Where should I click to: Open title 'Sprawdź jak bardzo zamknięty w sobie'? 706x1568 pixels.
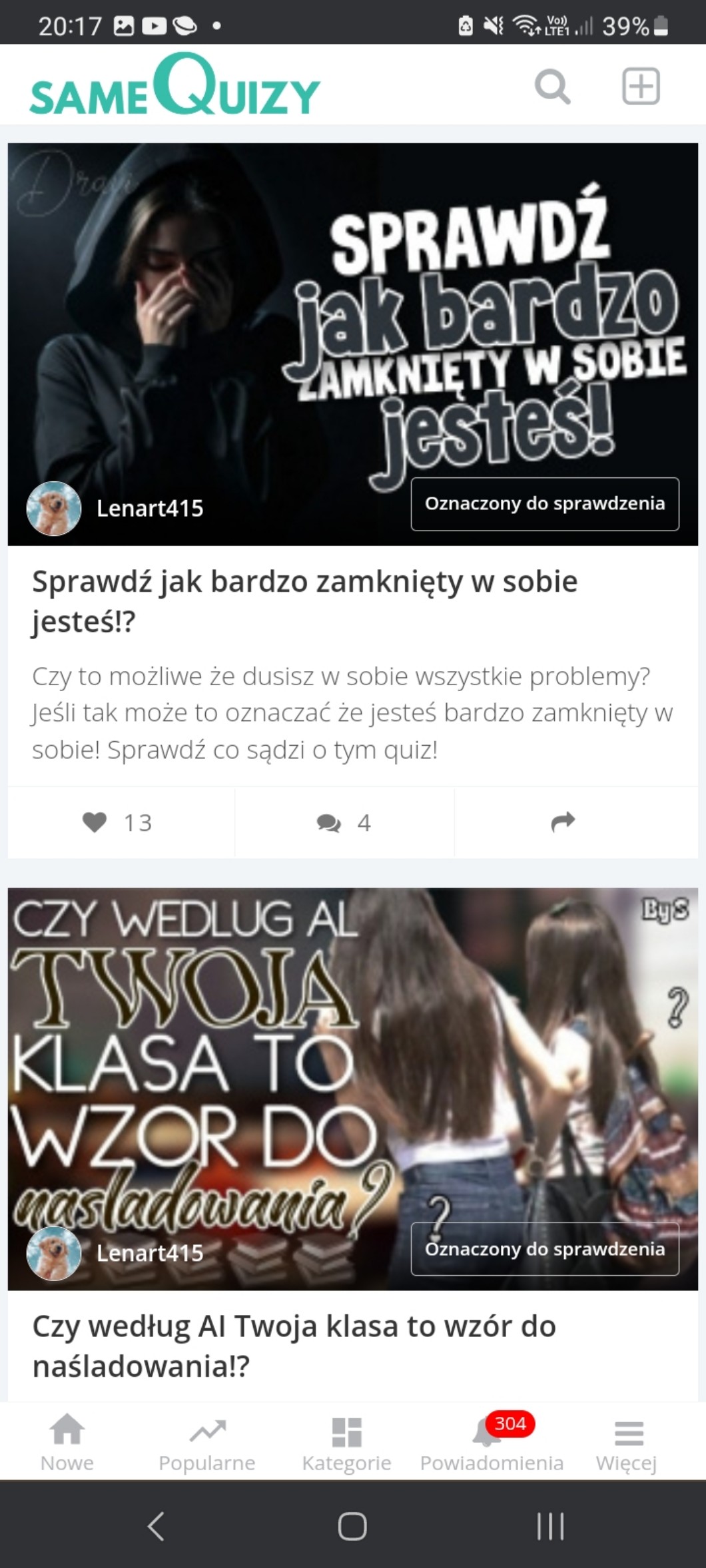[x=304, y=601]
